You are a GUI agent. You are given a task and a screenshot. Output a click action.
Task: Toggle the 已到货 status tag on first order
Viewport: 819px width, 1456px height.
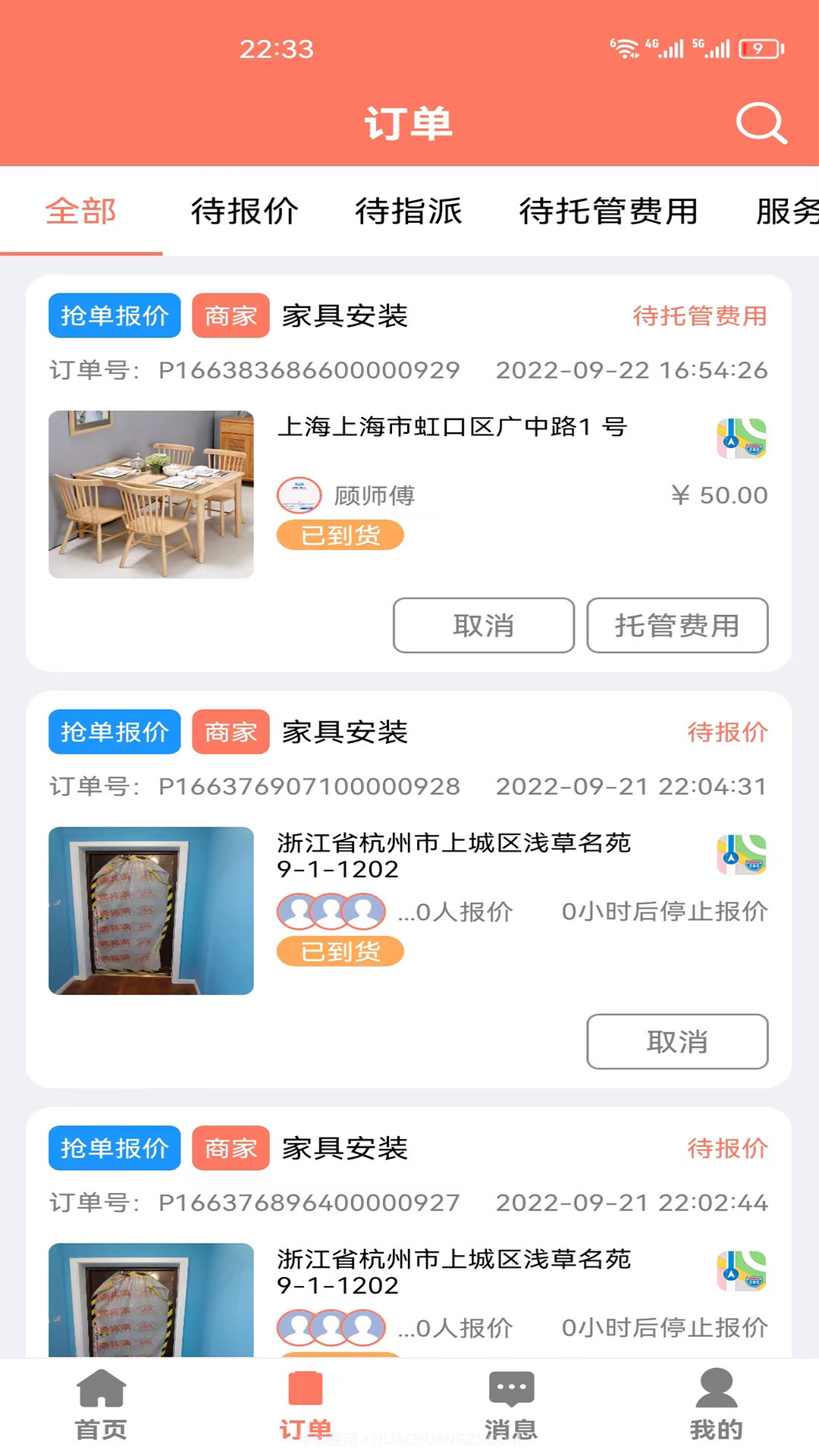click(x=339, y=534)
